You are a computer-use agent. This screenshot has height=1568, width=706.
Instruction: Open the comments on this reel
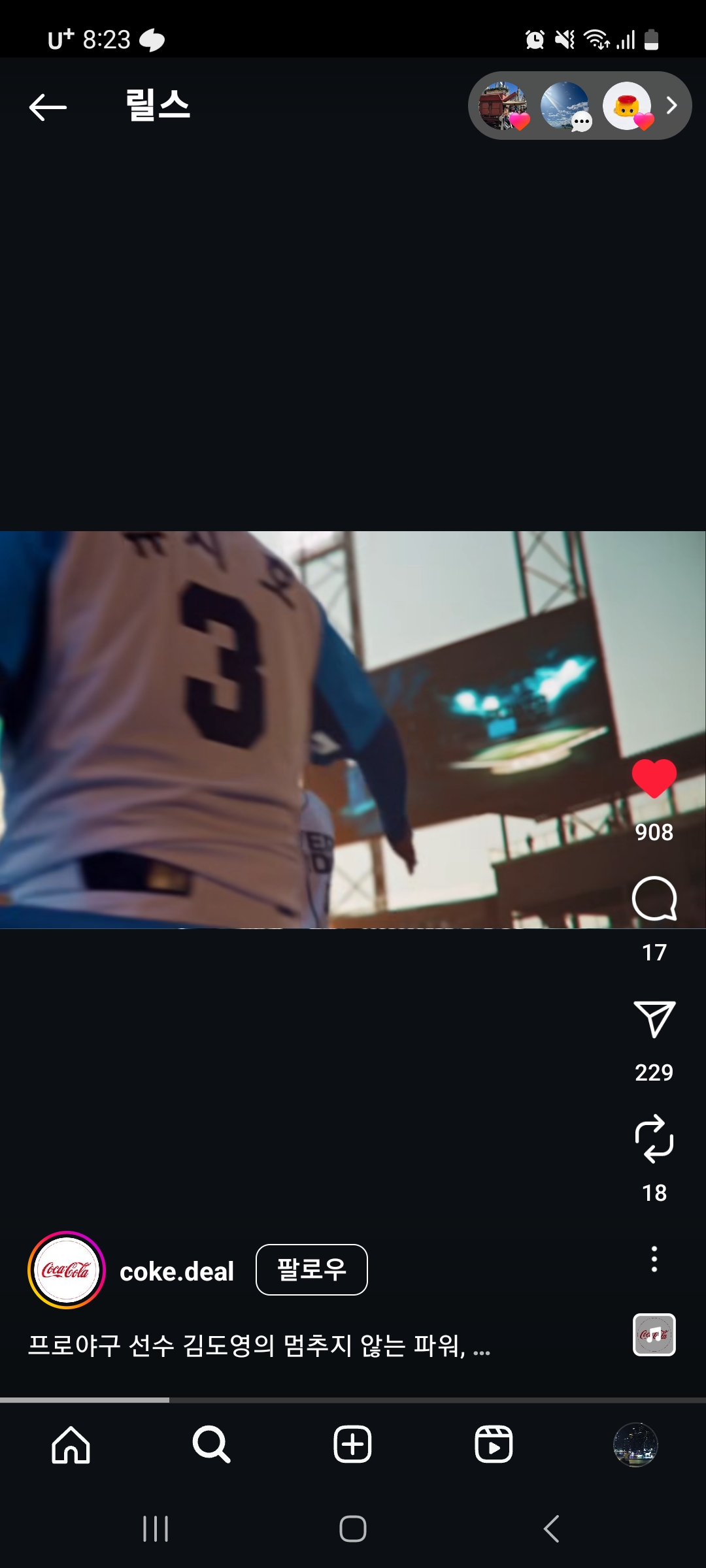point(654,899)
